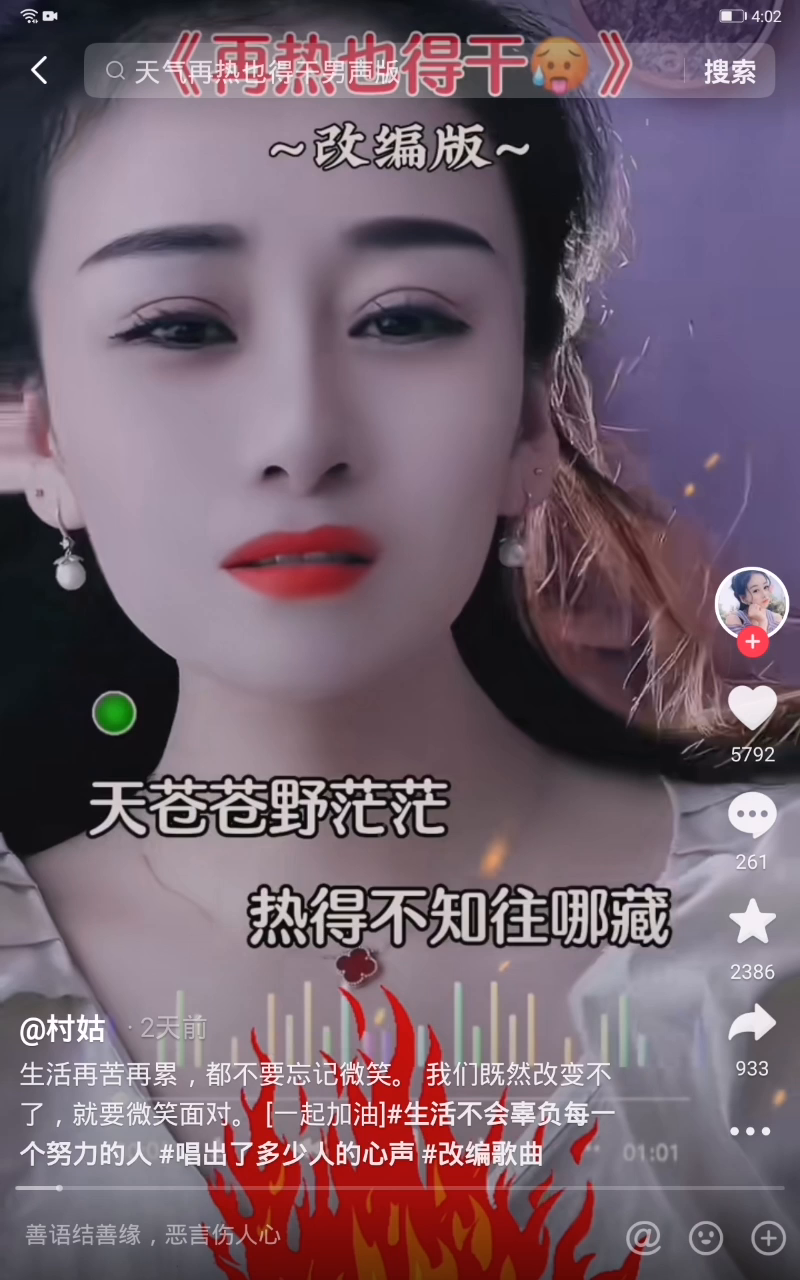This screenshot has height=1280, width=800.
Task: Open the comments with 261 replies
Action: 752,816
